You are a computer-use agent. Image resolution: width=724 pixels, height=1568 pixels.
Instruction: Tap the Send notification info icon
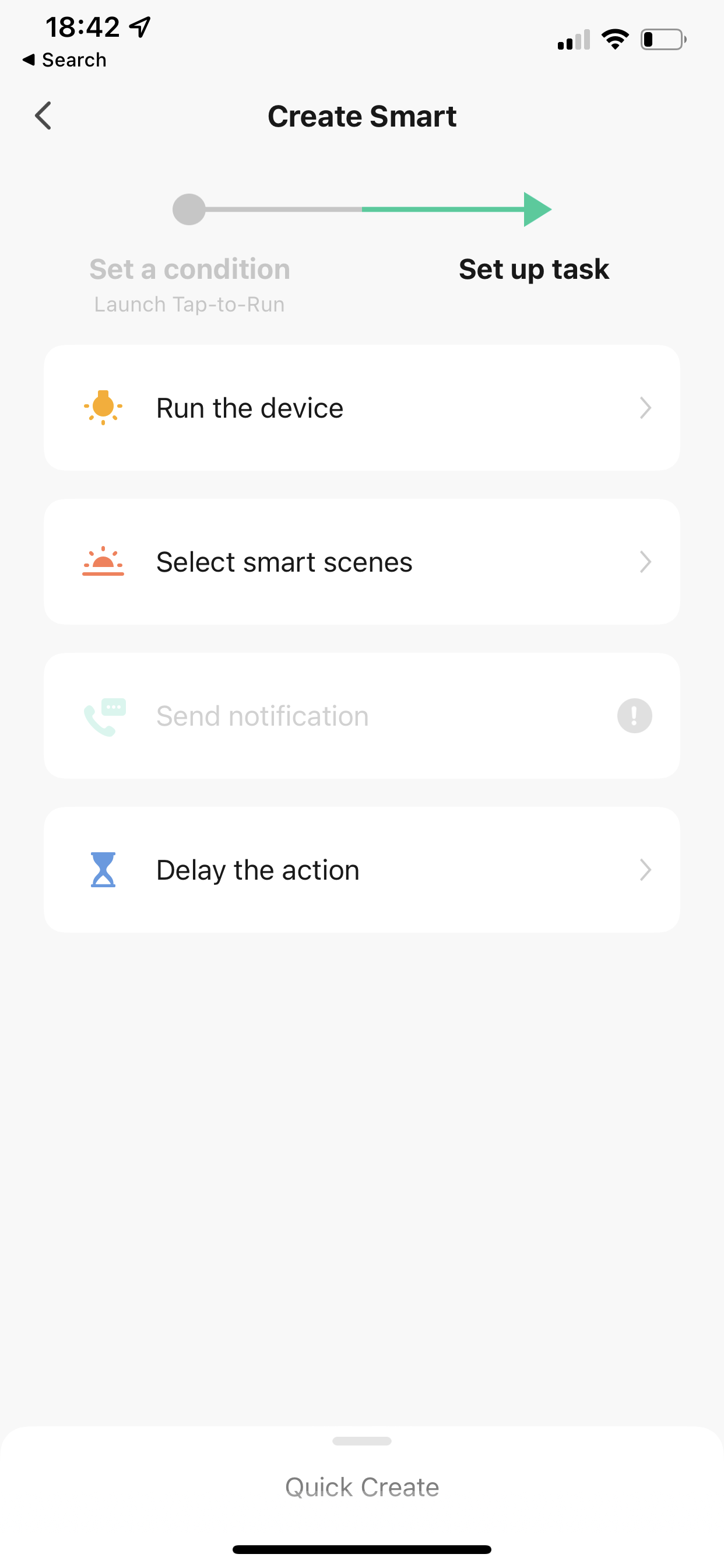click(x=634, y=716)
